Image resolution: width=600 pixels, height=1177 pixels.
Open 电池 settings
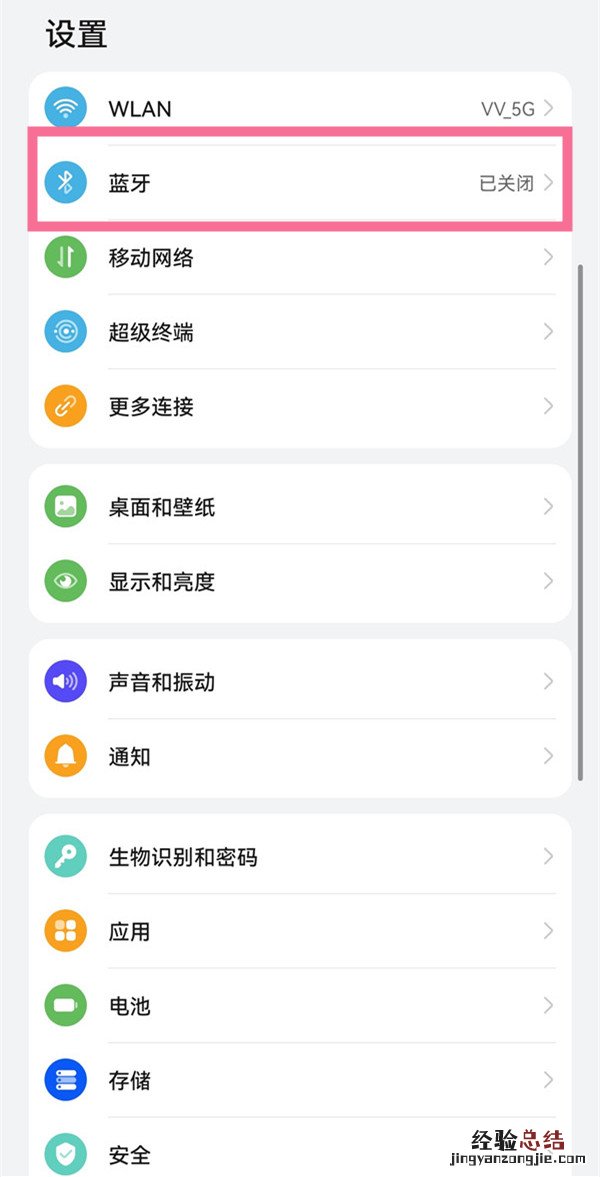300,1005
